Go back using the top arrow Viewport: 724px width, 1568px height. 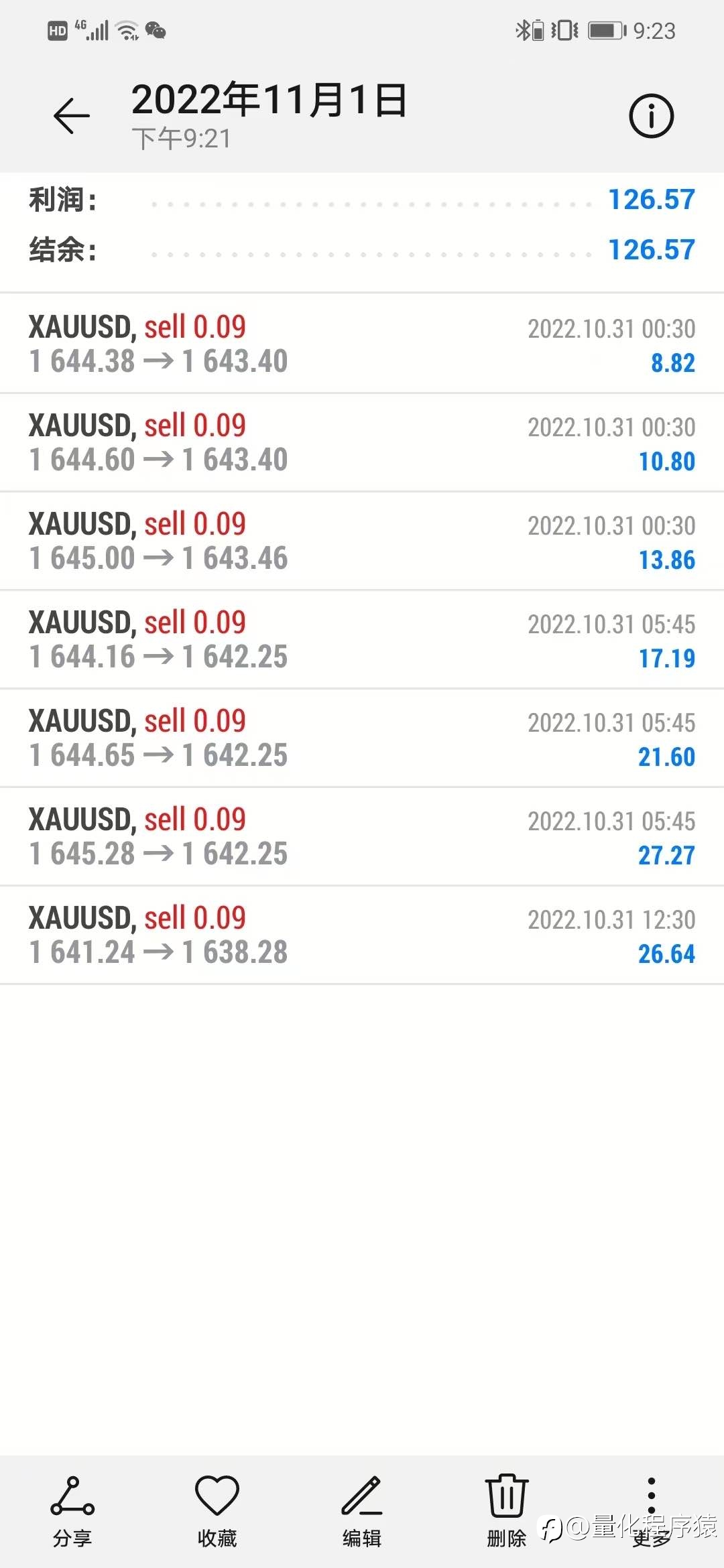click(x=72, y=116)
